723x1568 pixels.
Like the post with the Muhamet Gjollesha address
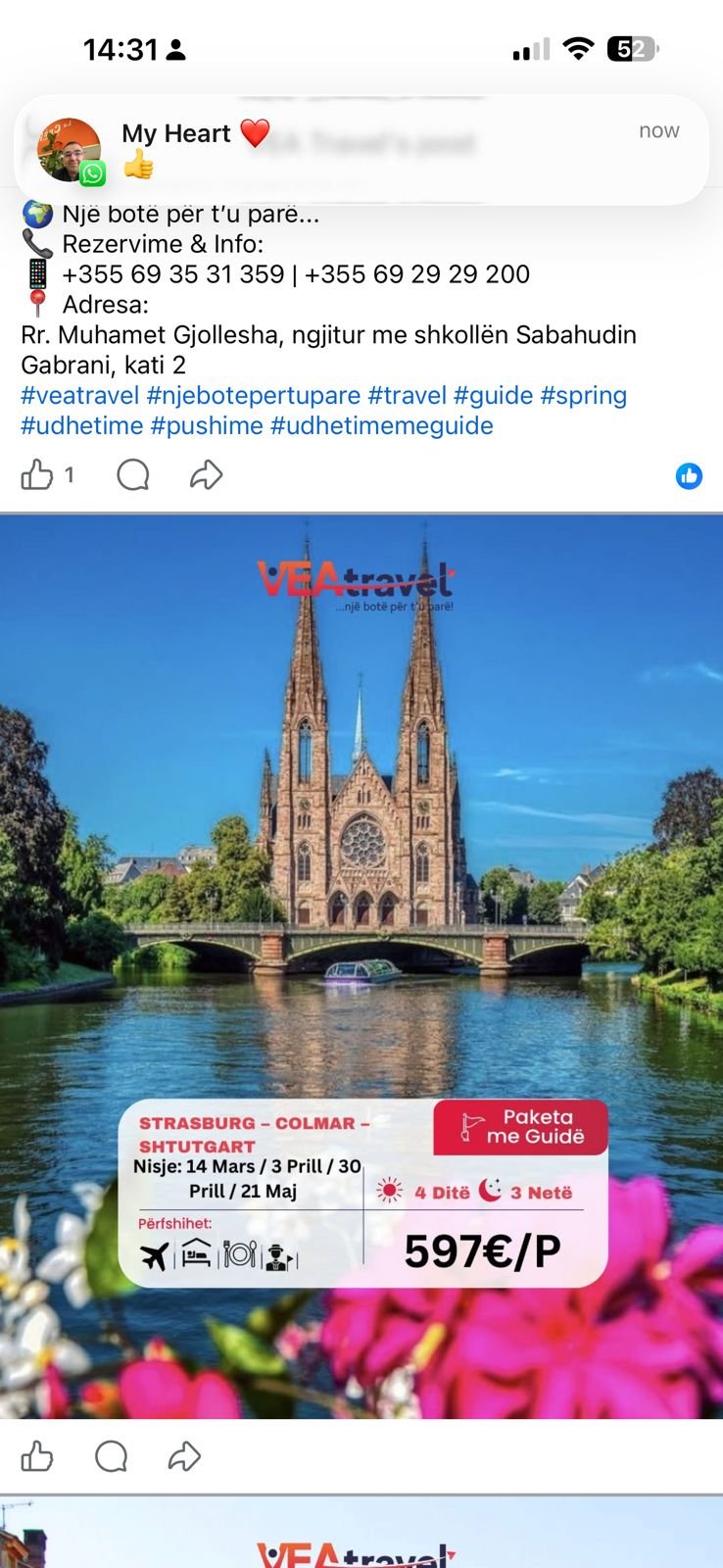37,476
